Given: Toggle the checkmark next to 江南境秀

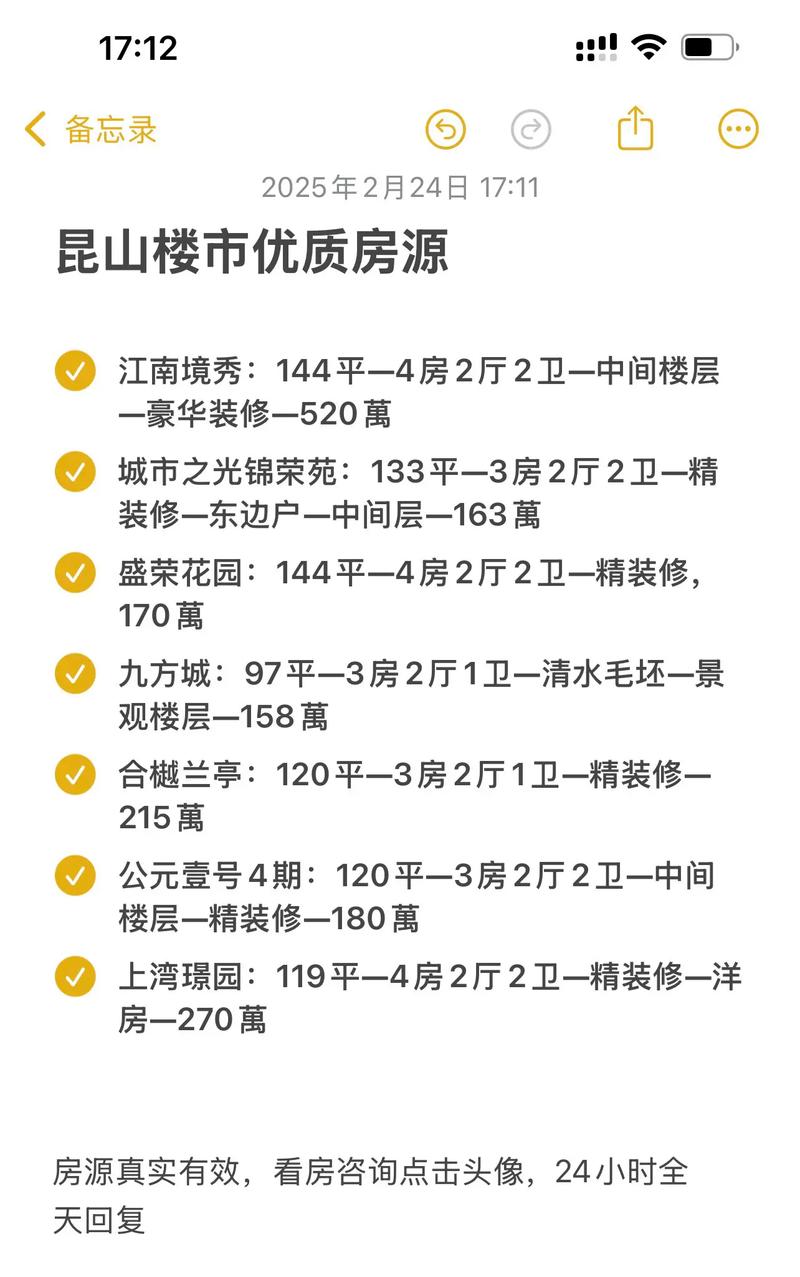Looking at the screenshot, I should [74, 371].
